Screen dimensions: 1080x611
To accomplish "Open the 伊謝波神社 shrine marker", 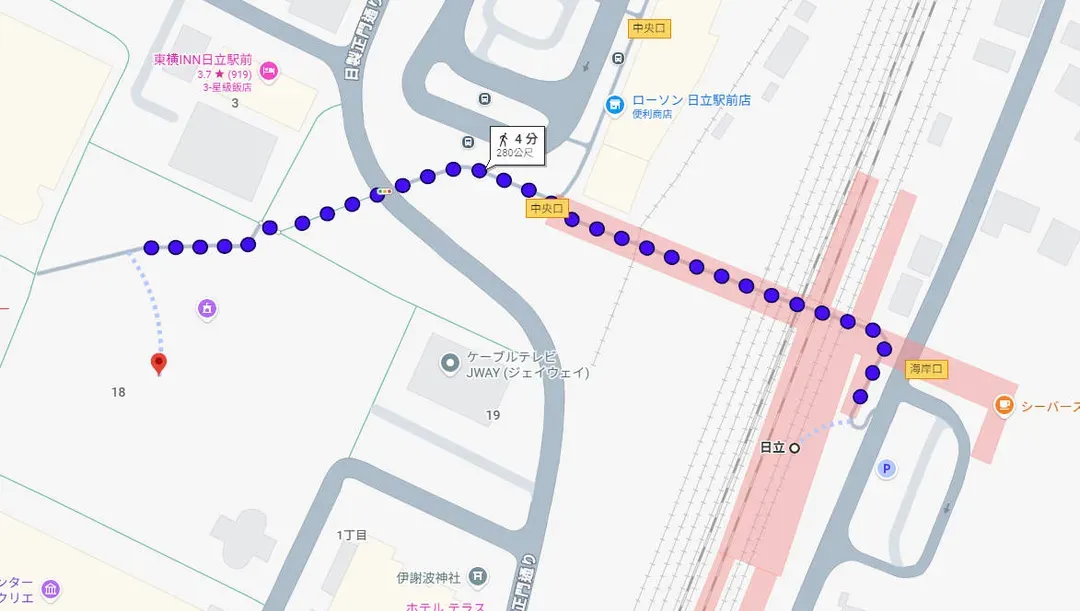I will [480, 576].
